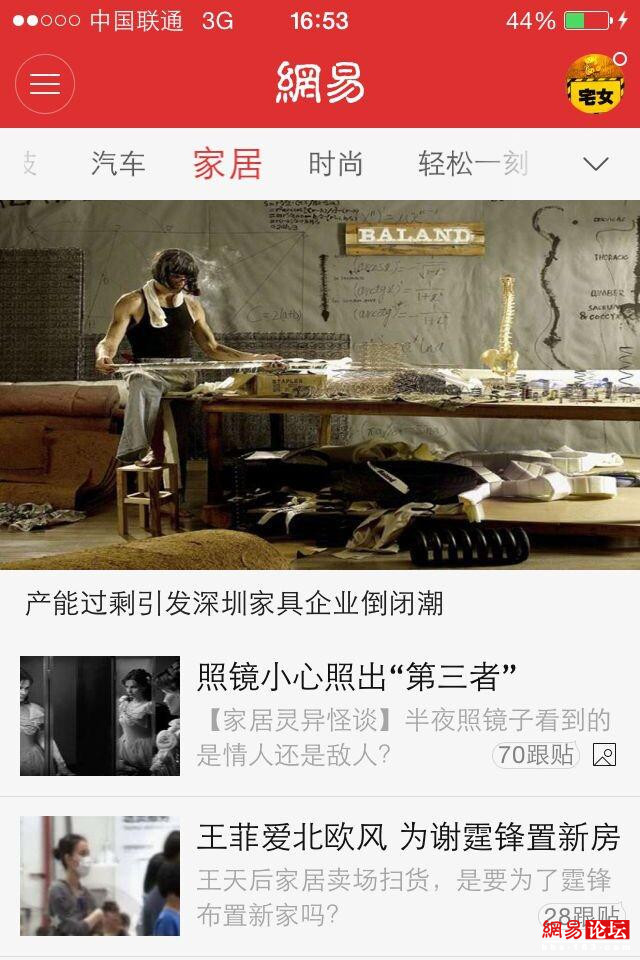
Task: Open the side drawer menu button
Action: tap(45, 84)
